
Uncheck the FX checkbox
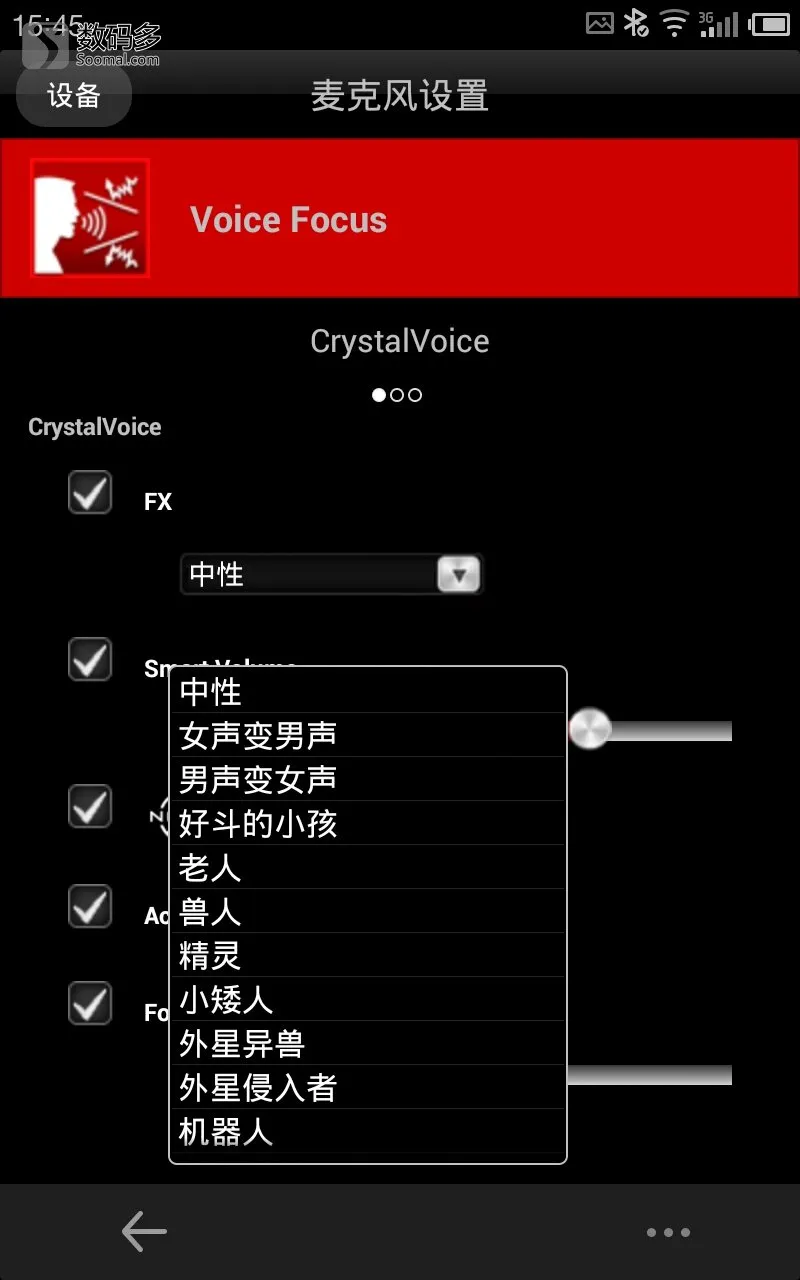point(90,492)
